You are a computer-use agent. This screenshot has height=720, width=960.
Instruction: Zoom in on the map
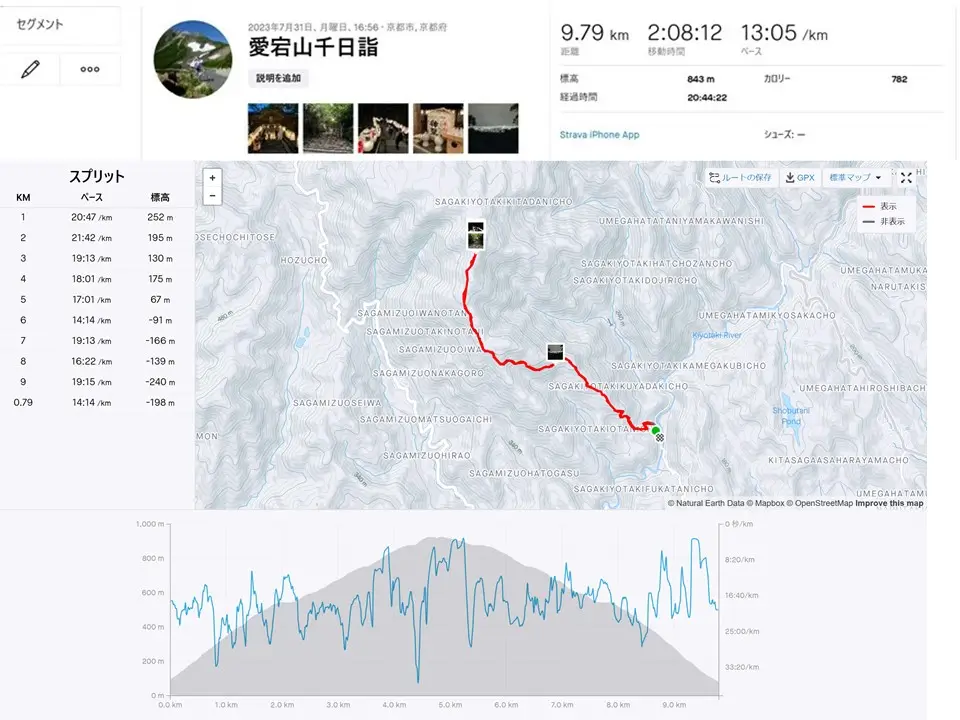click(212, 177)
